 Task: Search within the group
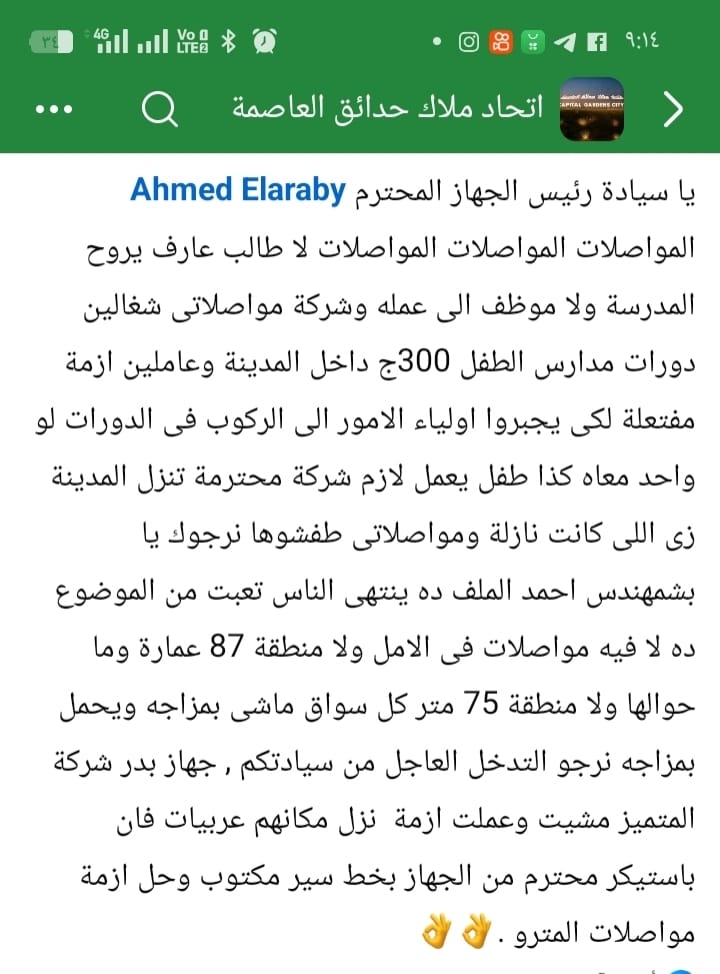tap(159, 109)
